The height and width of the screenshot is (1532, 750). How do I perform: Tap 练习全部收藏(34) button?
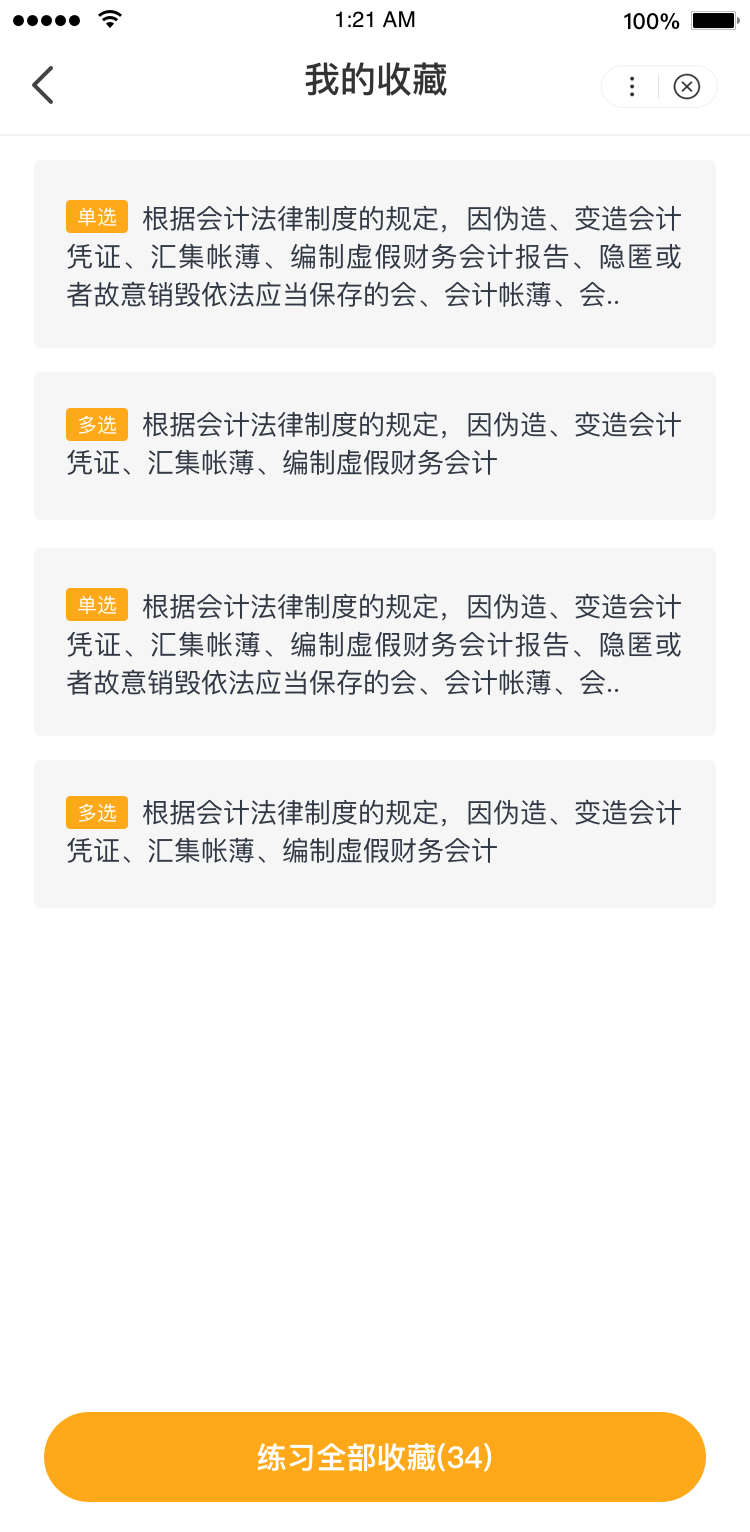tap(375, 1457)
